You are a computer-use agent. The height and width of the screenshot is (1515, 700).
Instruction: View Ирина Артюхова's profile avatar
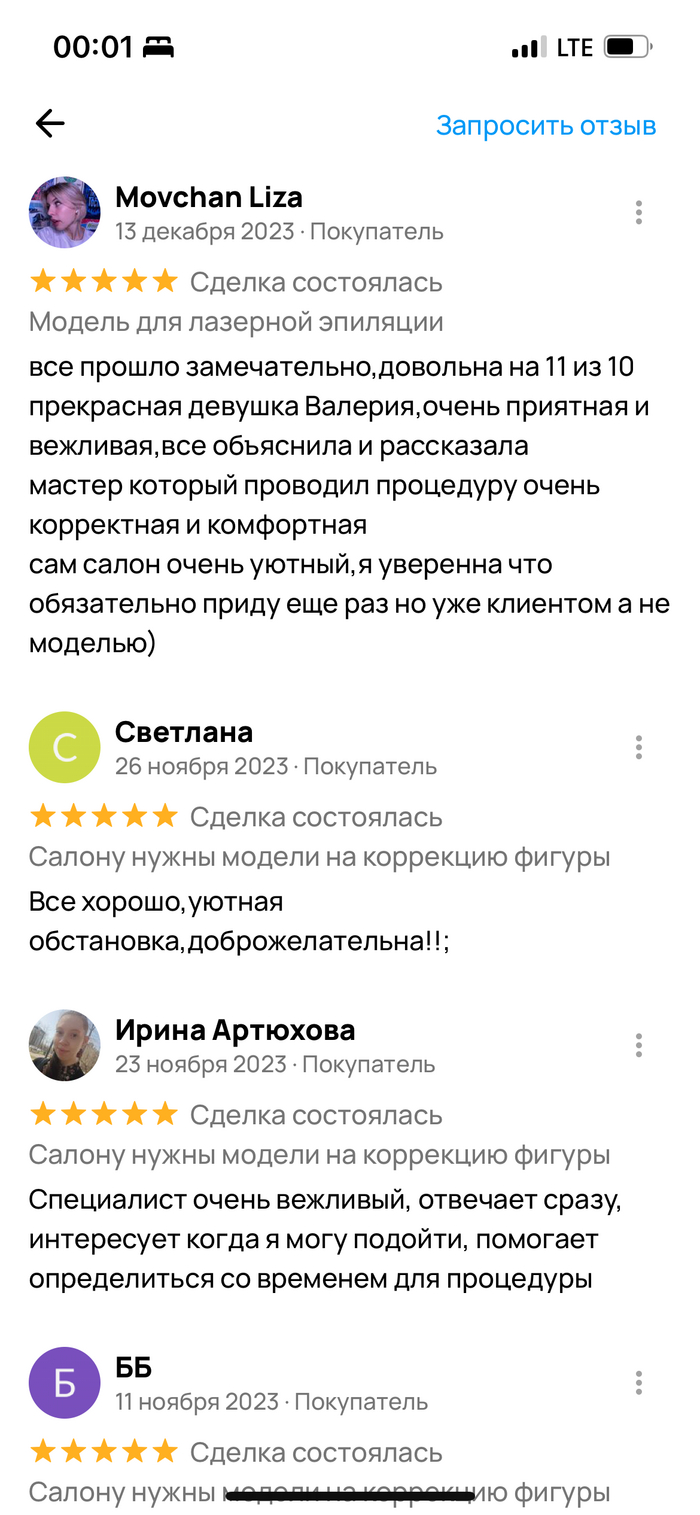click(65, 1046)
